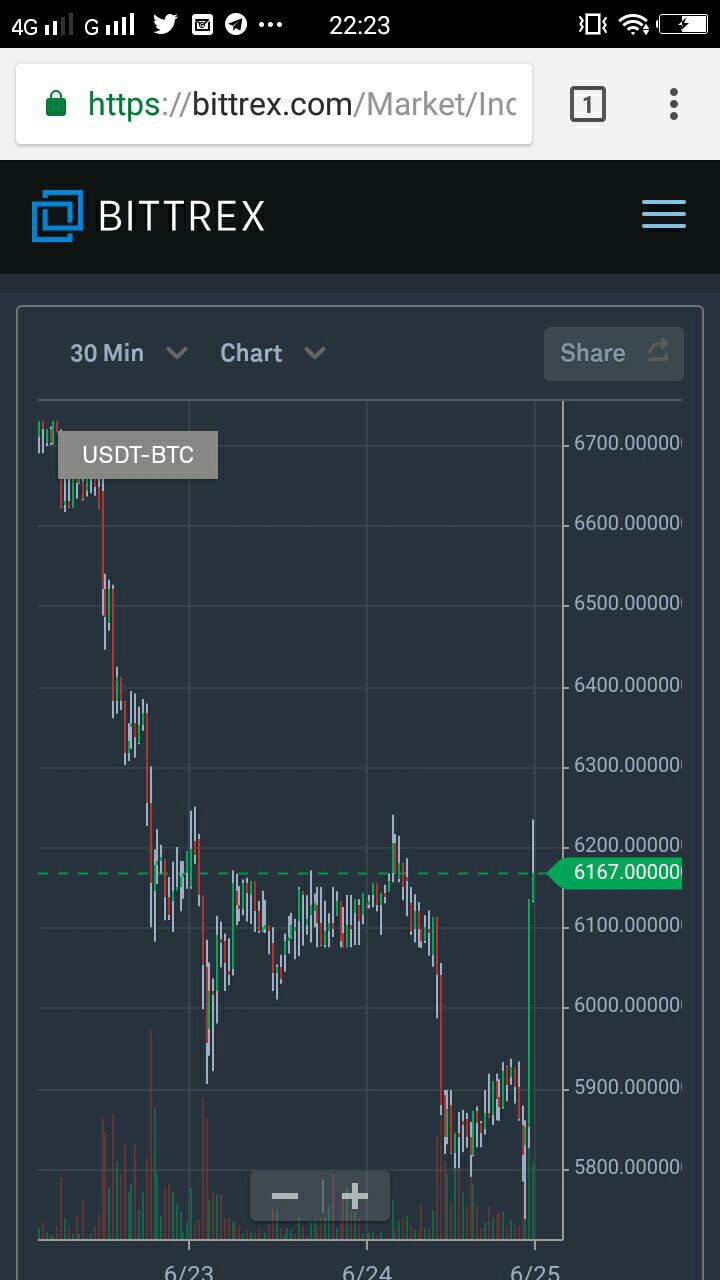Screen dimensions: 720x1280
Task: Open the Bittrex hamburger menu
Action: click(x=663, y=215)
